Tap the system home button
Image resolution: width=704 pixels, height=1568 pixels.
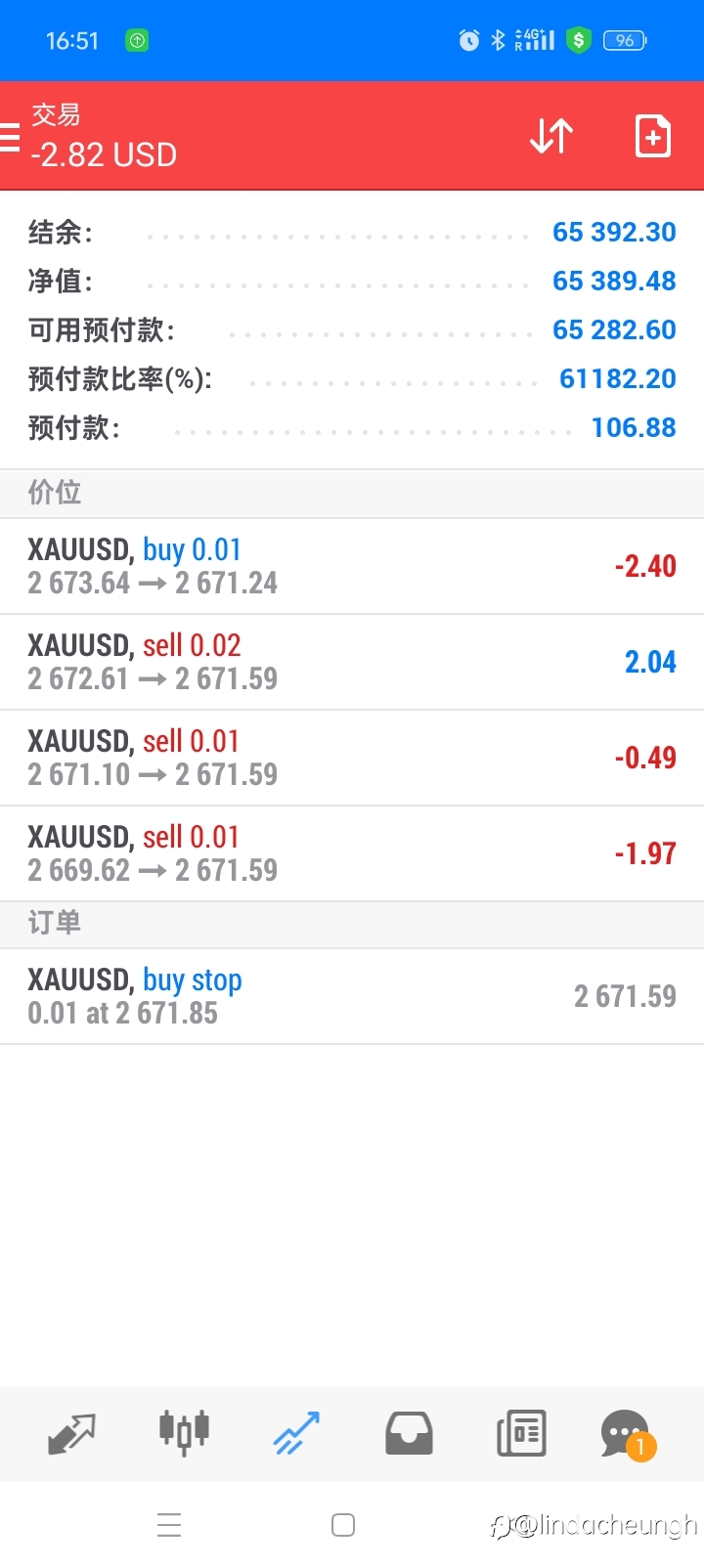343,1525
